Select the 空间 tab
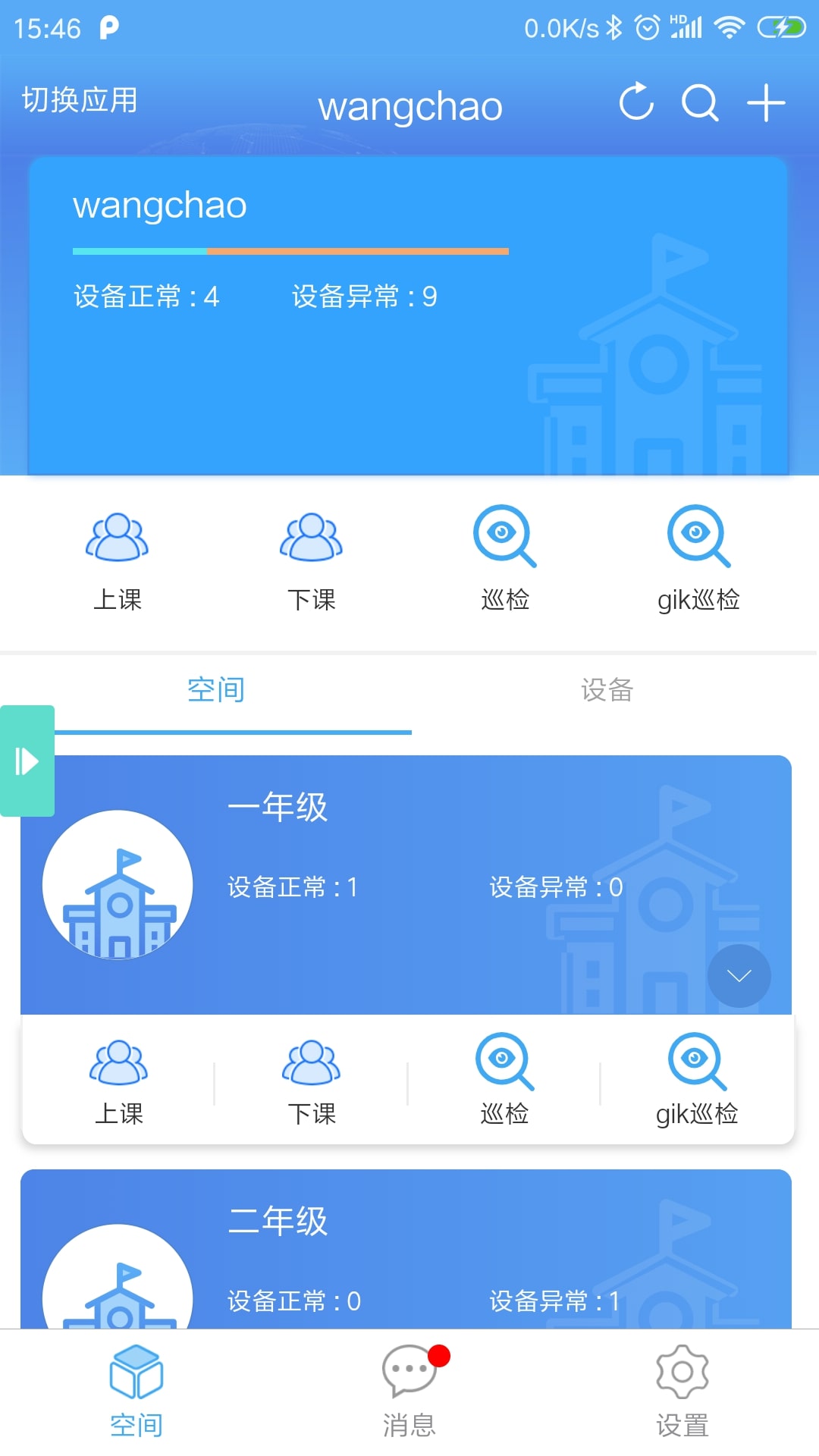The image size is (819, 1456). click(x=215, y=690)
